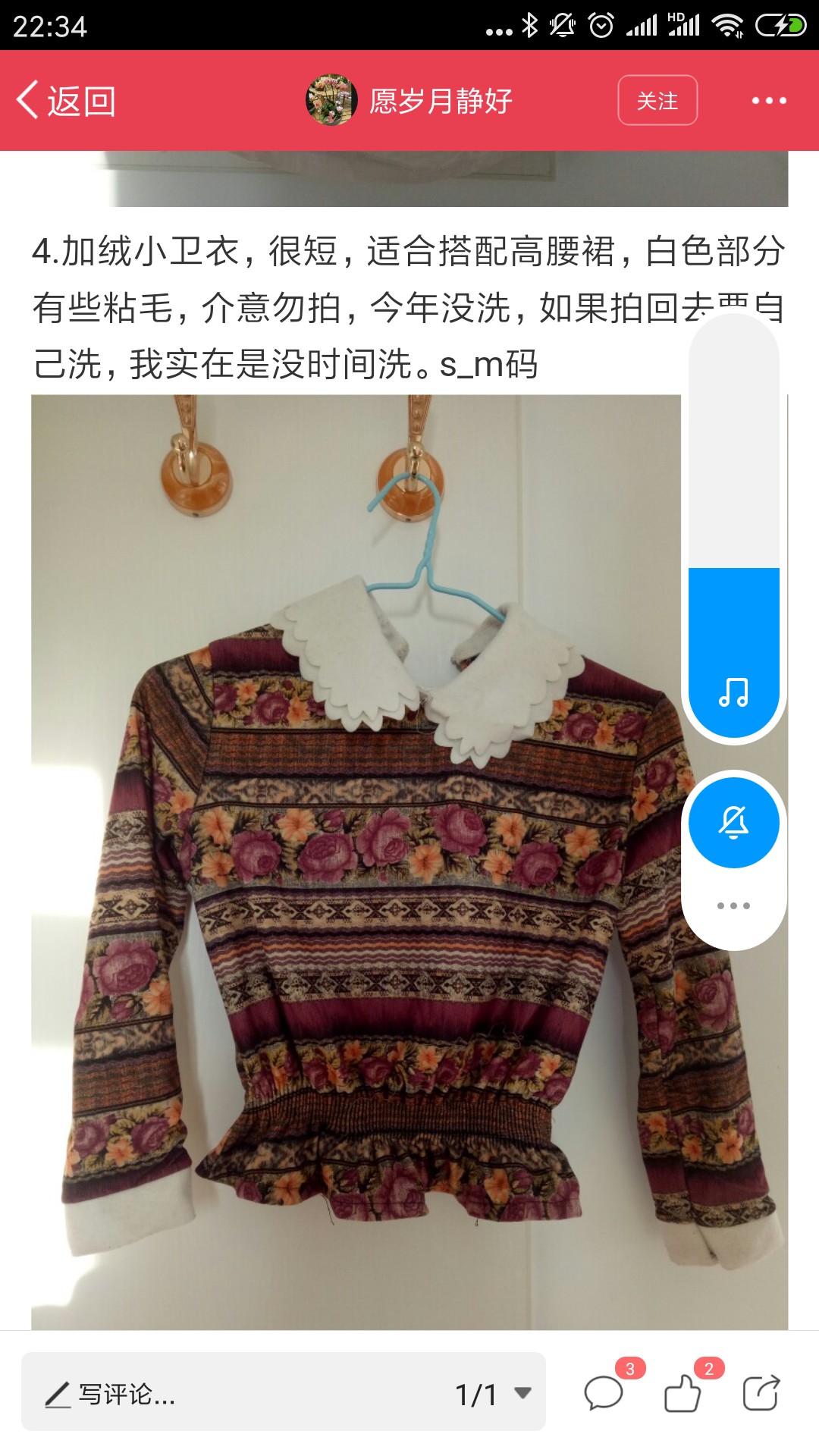This screenshot has height=1456, width=819.
Task: Tap the media volume slider
Action: tap(734, 526)
